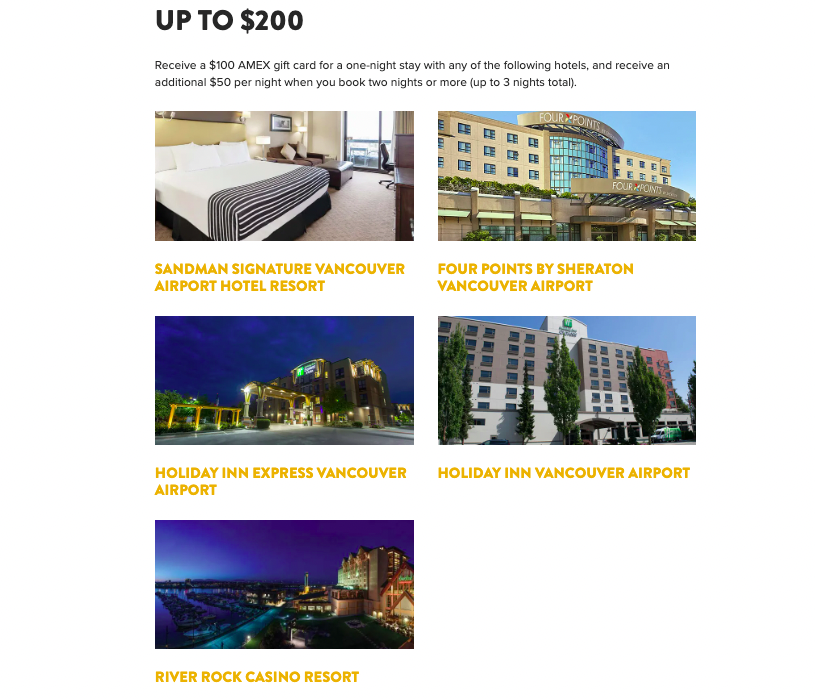
Task: Tap the Holiday Inn Vancouver Airport photo
Action: [x=566, y=380]
